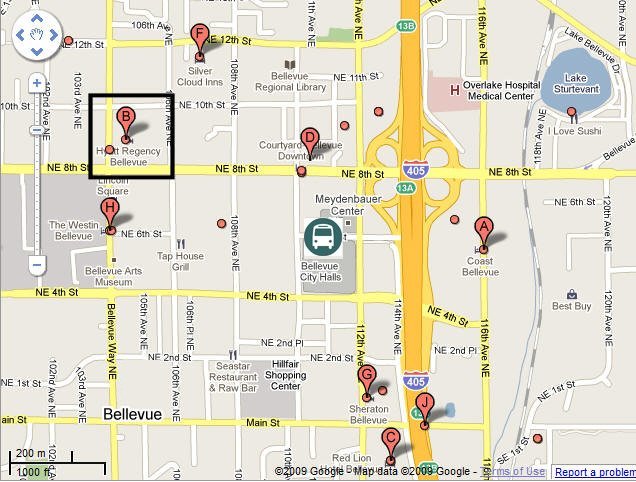
Task: Pan the map down with the south arrow
Action: [x=36, y=52]
